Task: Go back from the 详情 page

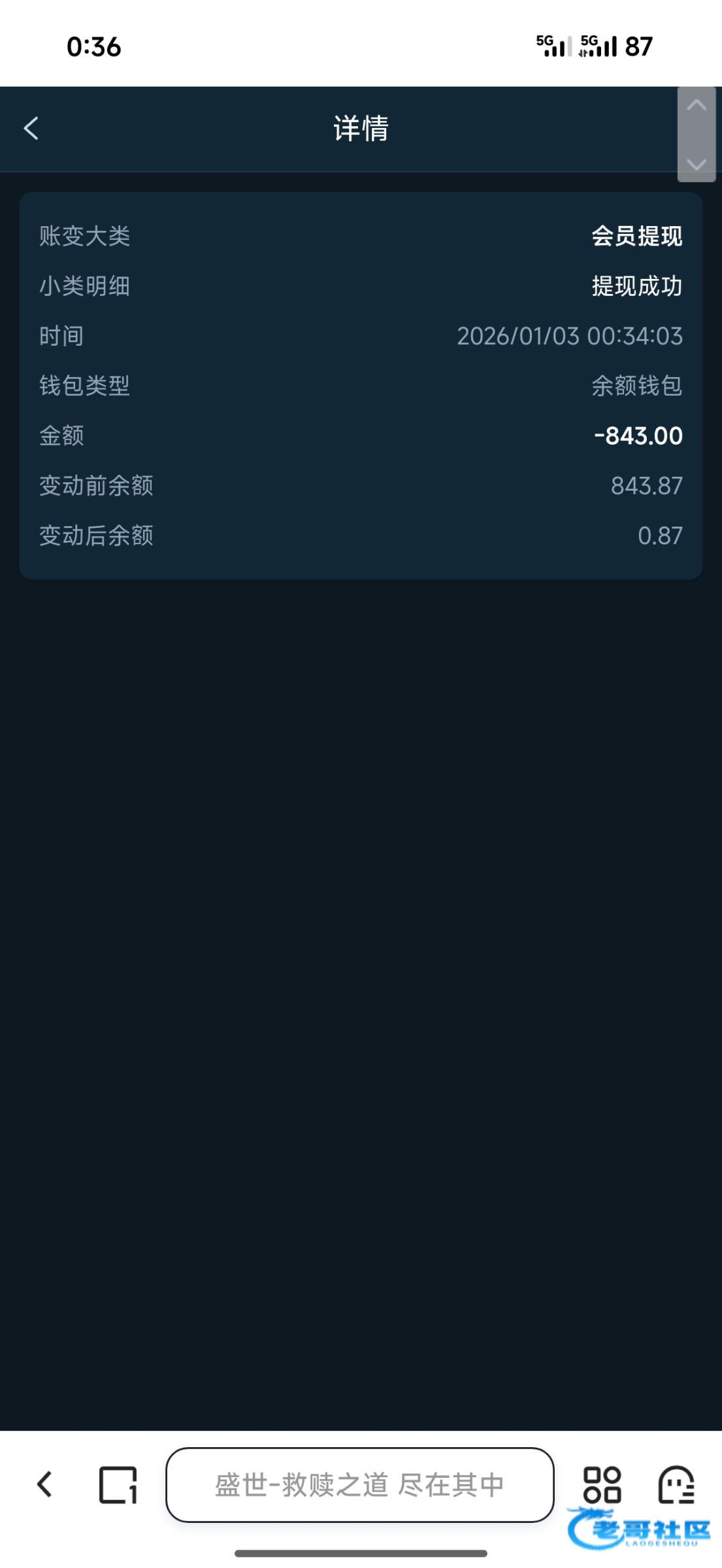Action: pyautogui.click(x=31, y=128)
